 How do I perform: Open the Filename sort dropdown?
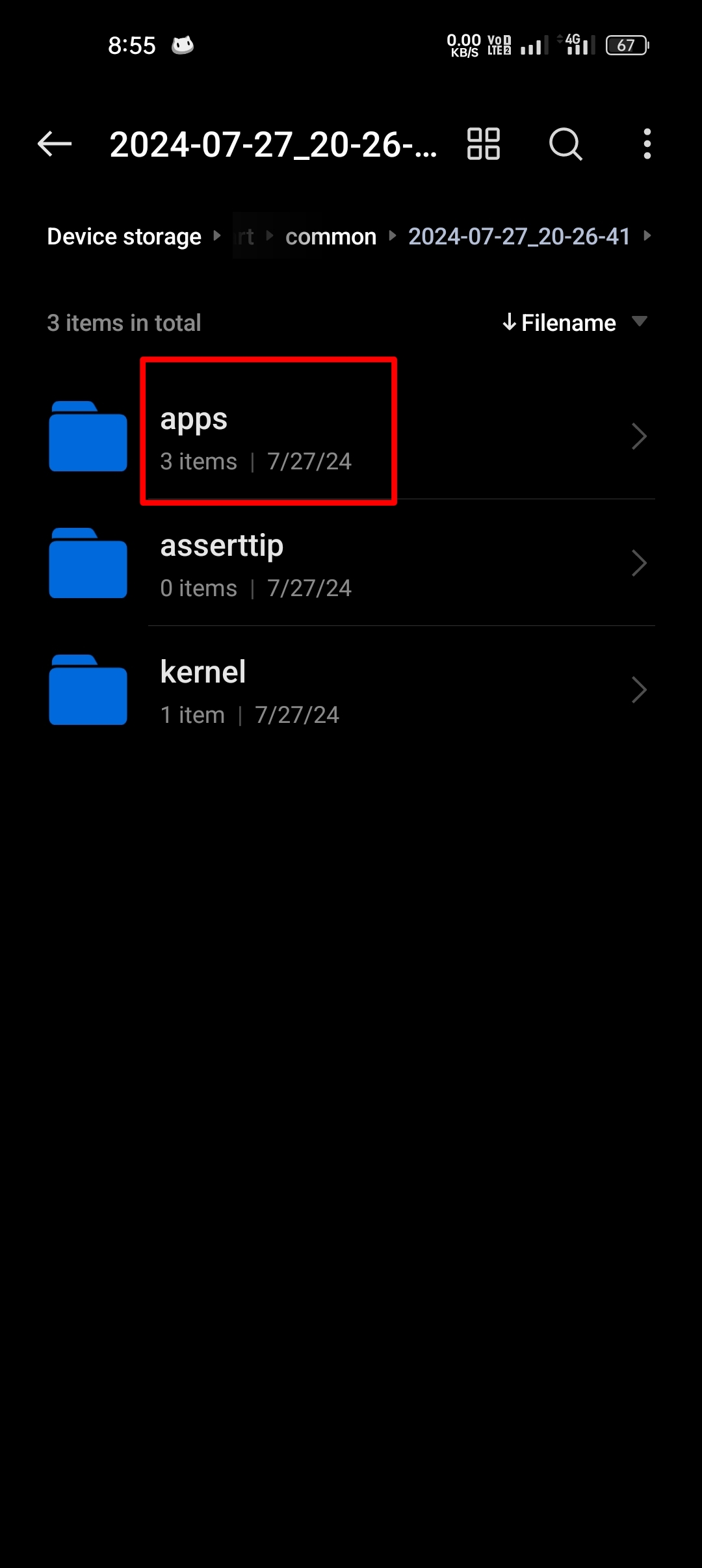coord(575,322)
